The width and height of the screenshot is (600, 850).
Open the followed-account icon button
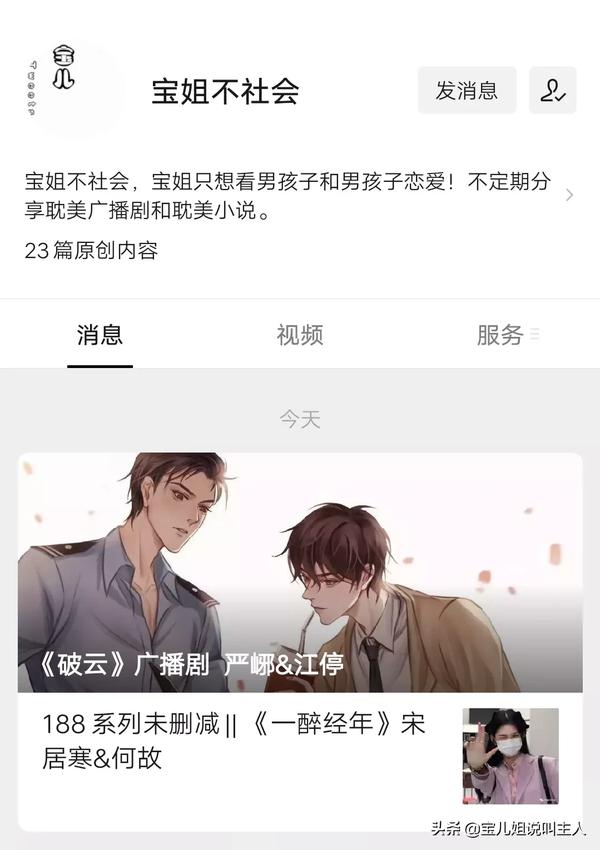552,90
